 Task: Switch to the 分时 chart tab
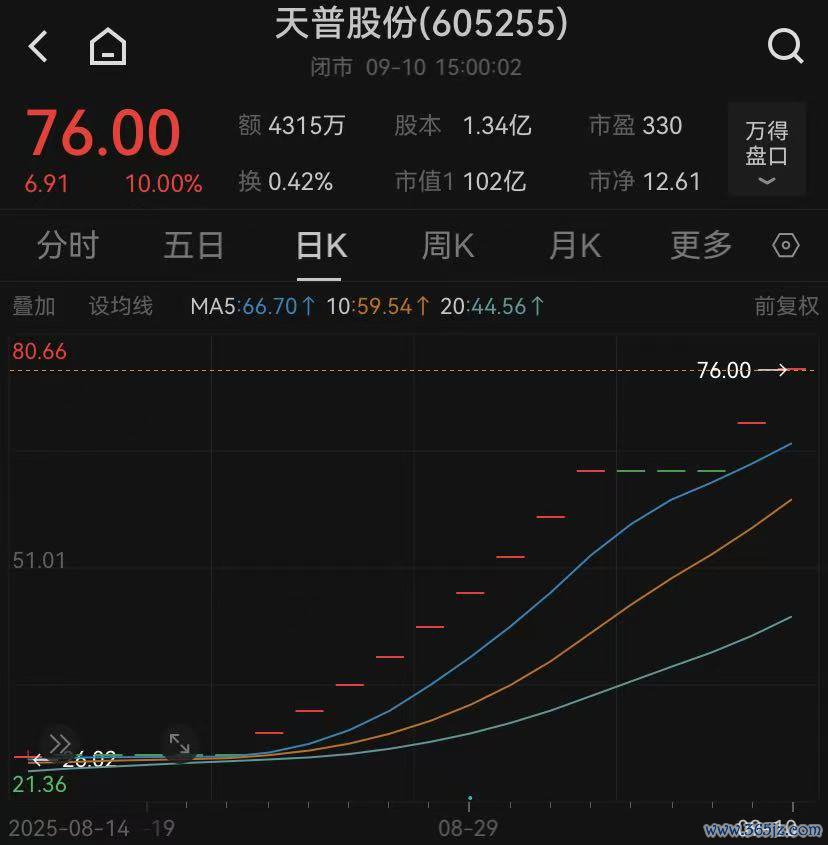click(x=68, y=245)
